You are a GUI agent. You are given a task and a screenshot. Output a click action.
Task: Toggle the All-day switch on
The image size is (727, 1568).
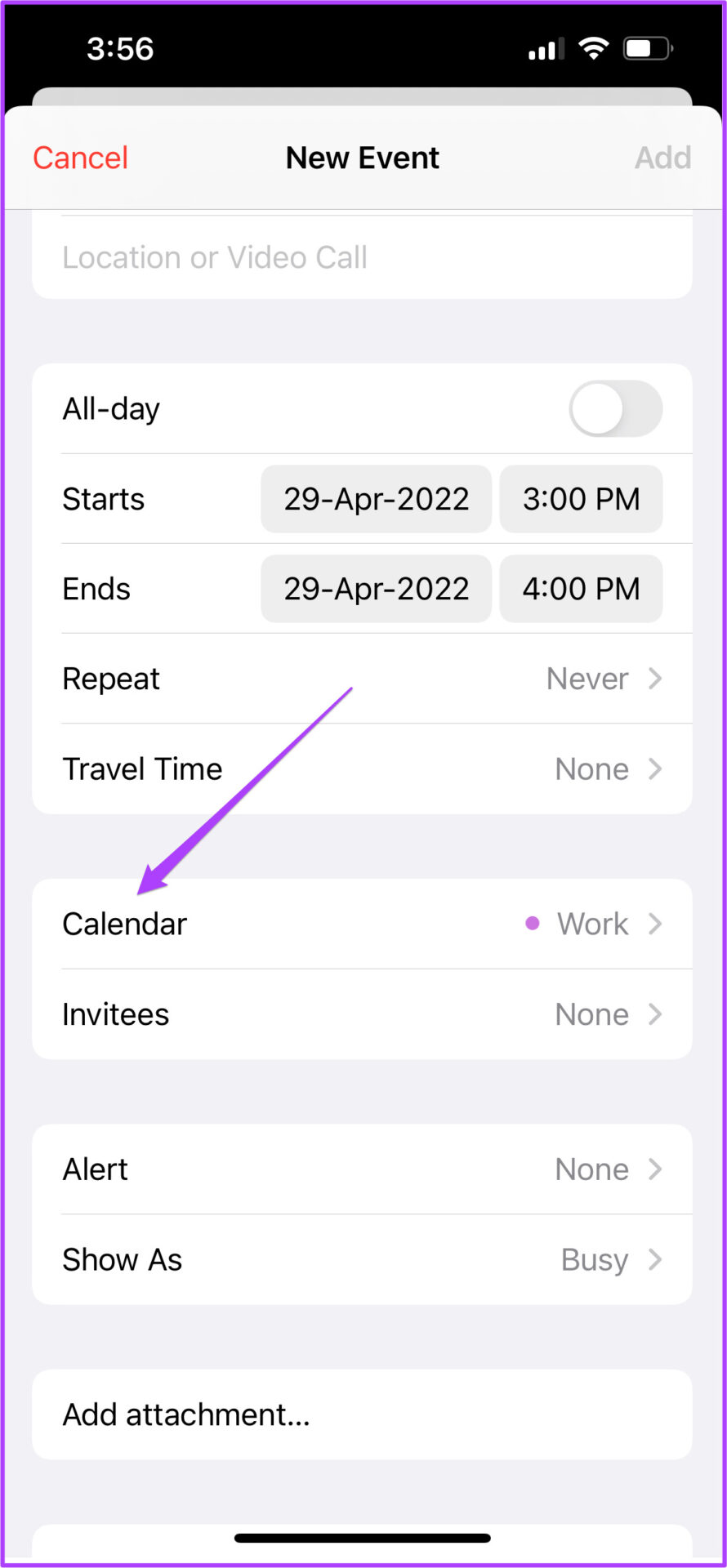(616, 409)
